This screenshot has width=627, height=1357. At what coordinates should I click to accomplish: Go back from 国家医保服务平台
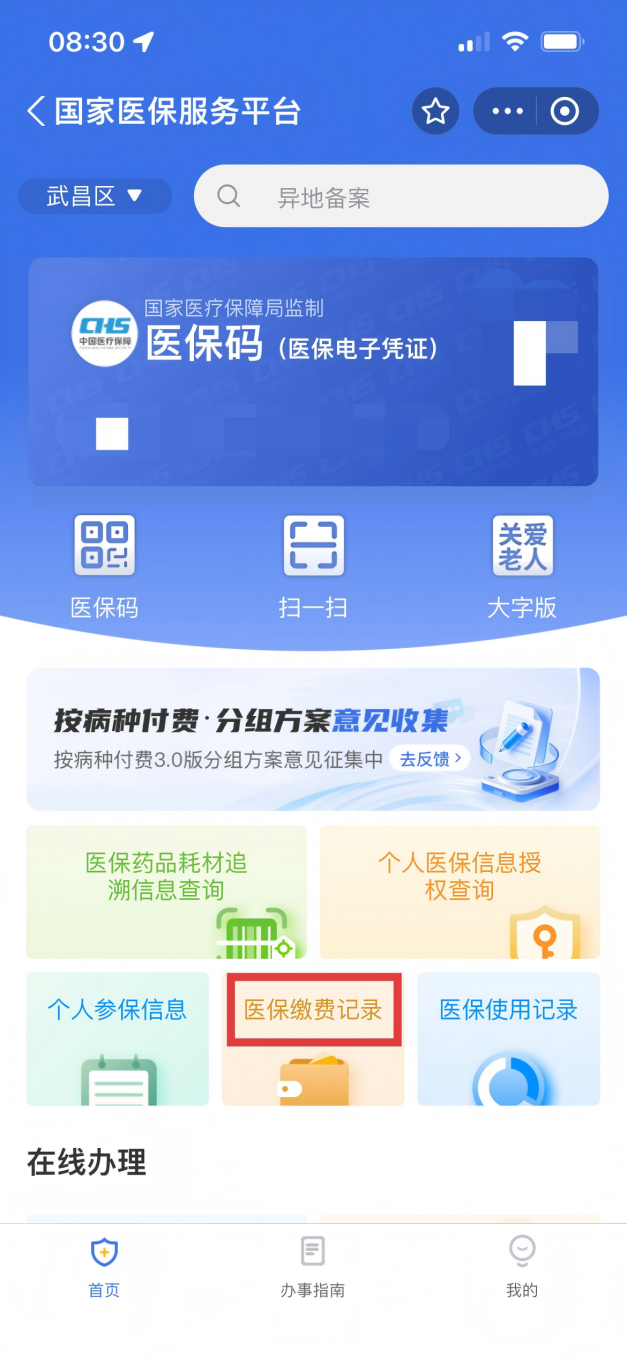point(36,111)
